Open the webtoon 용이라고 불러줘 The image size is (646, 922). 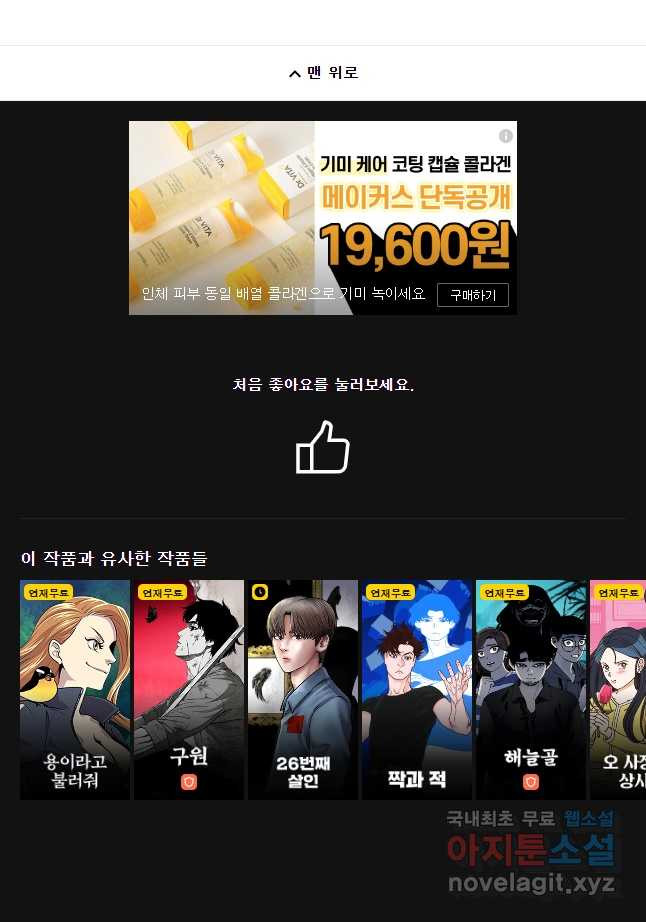75,690
